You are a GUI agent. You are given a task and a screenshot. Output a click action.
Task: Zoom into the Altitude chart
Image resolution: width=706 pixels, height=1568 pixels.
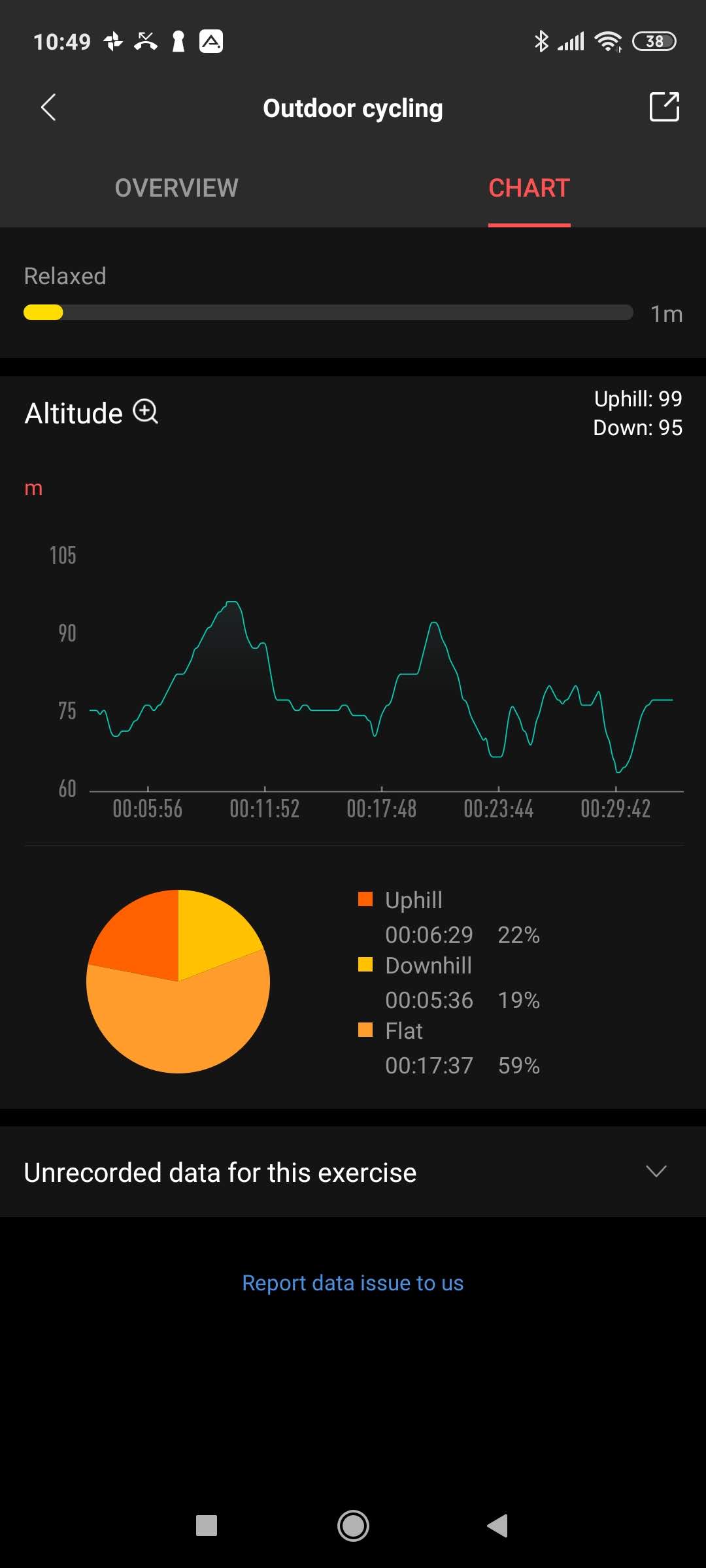[146, 412]
